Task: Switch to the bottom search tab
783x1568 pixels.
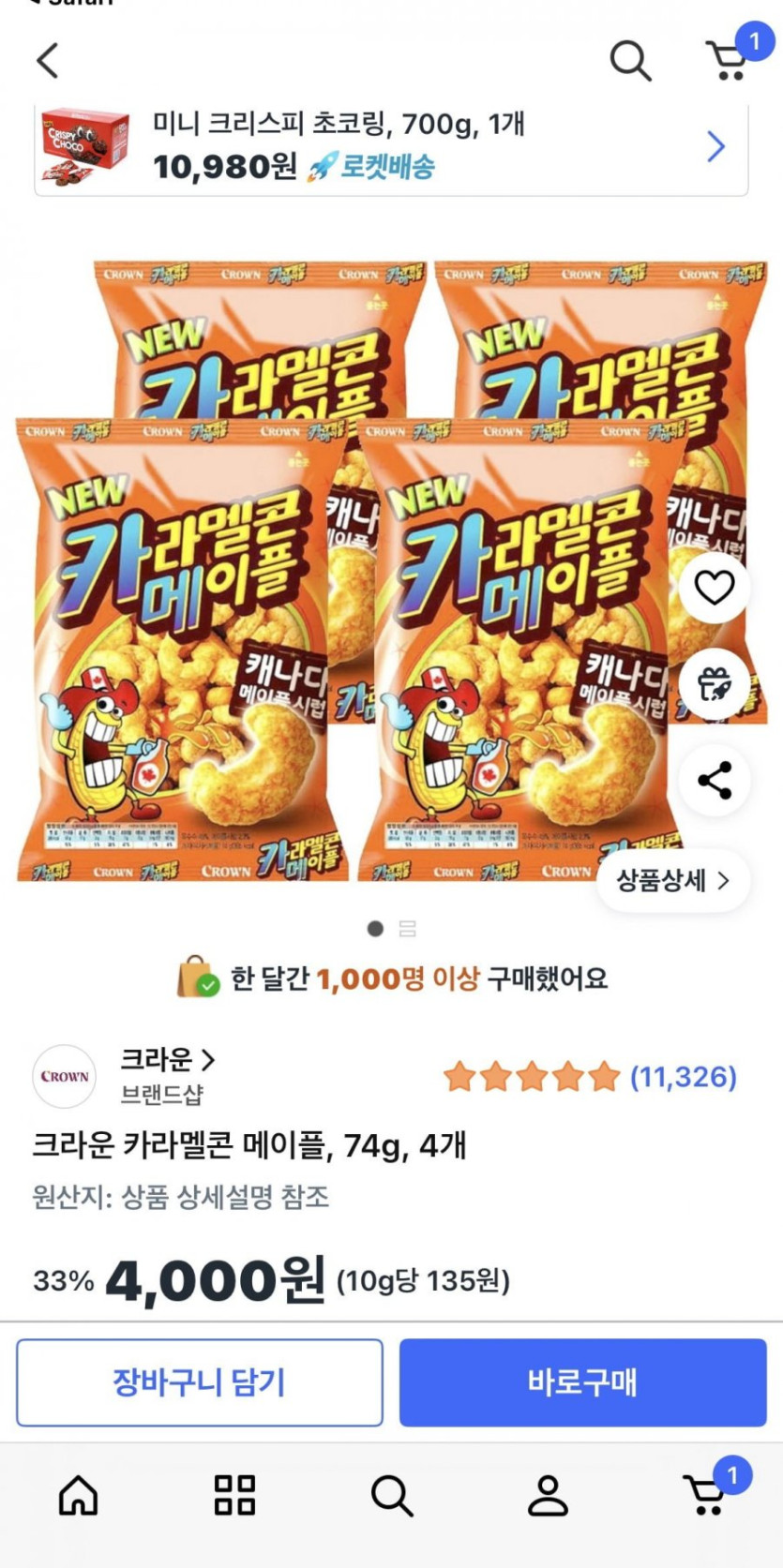Action: click(391, 1496)
